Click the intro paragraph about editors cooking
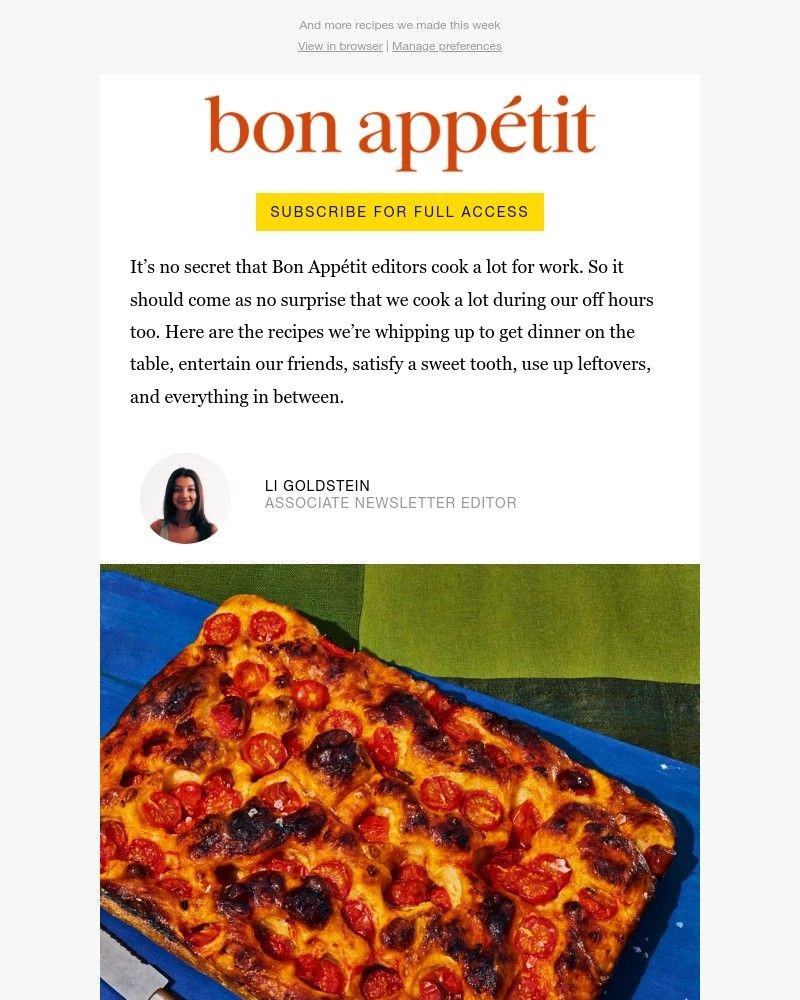The height and width of the screenshot is (1000, 800). (x=393, y=331)
